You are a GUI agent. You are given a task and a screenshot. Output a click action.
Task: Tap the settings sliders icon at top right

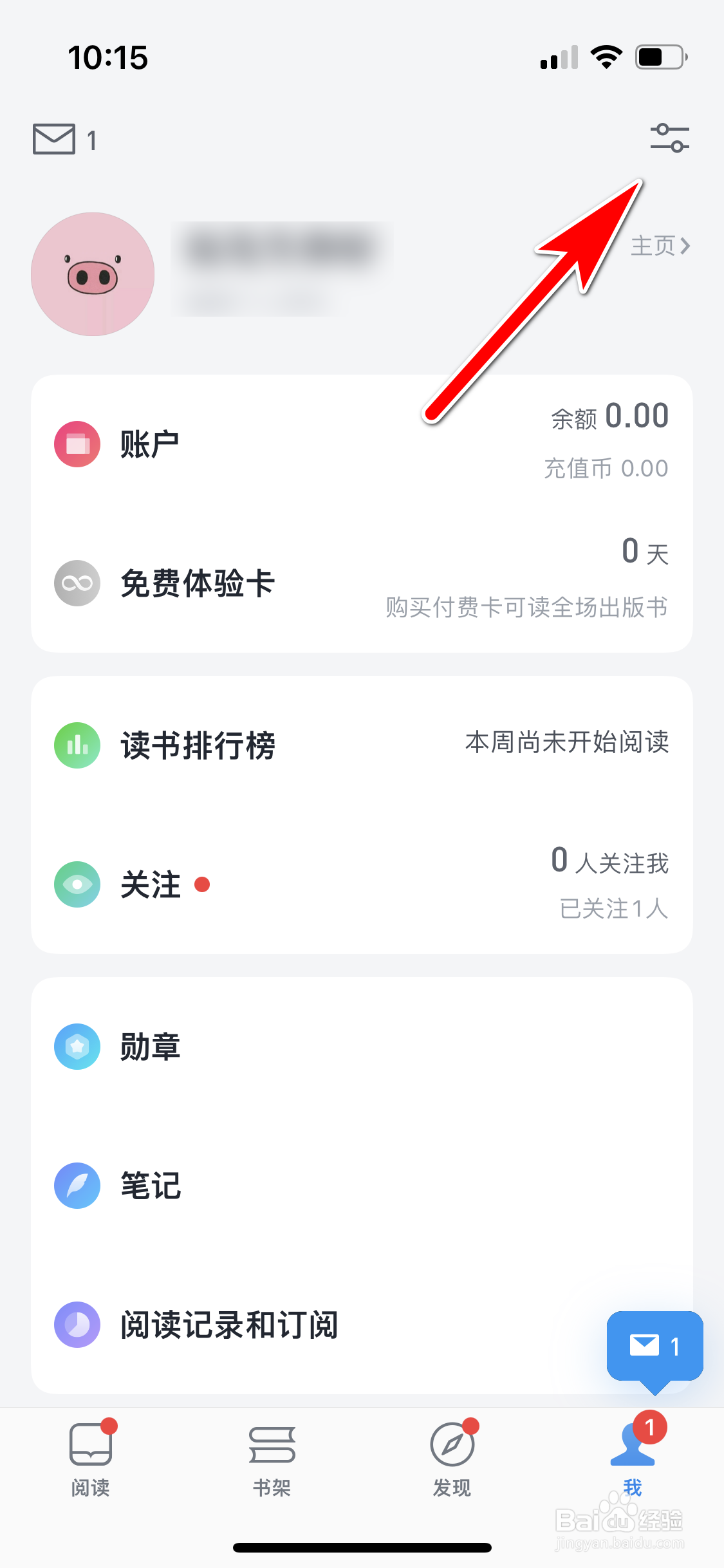click(669, 138)
